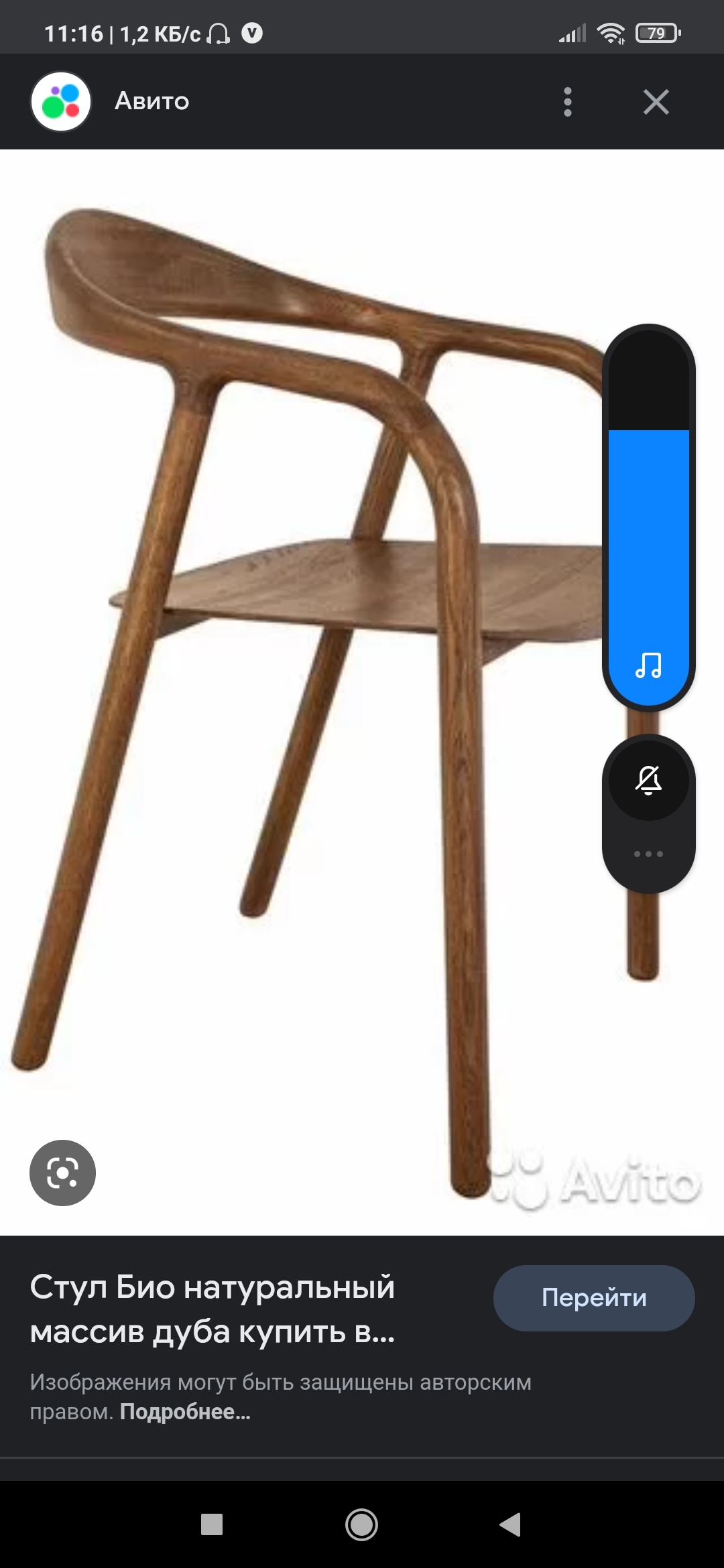Screen dimensions: 724x1568
Task: Search this image with Google Lens
Action: pos(62,1173)
